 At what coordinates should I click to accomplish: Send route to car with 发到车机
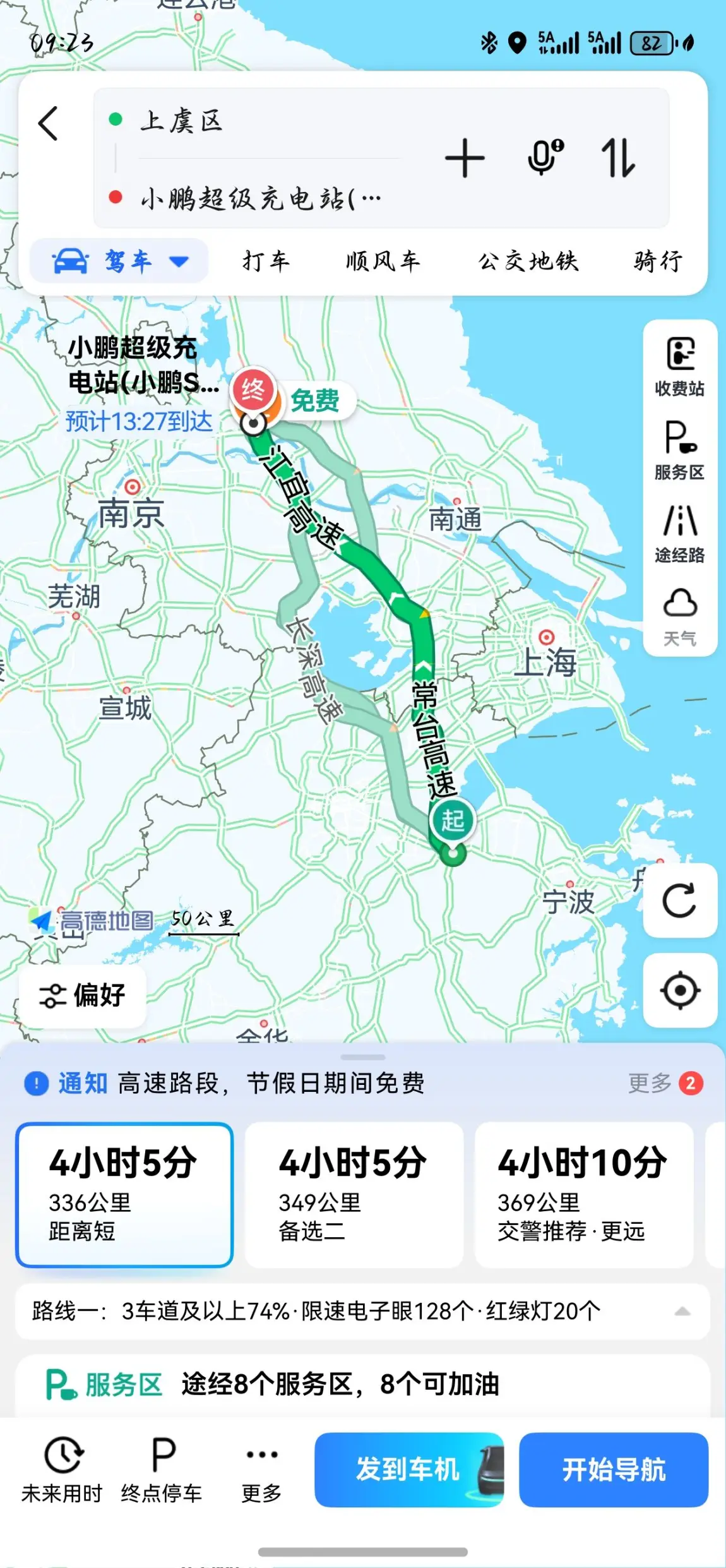point(409,1469)
